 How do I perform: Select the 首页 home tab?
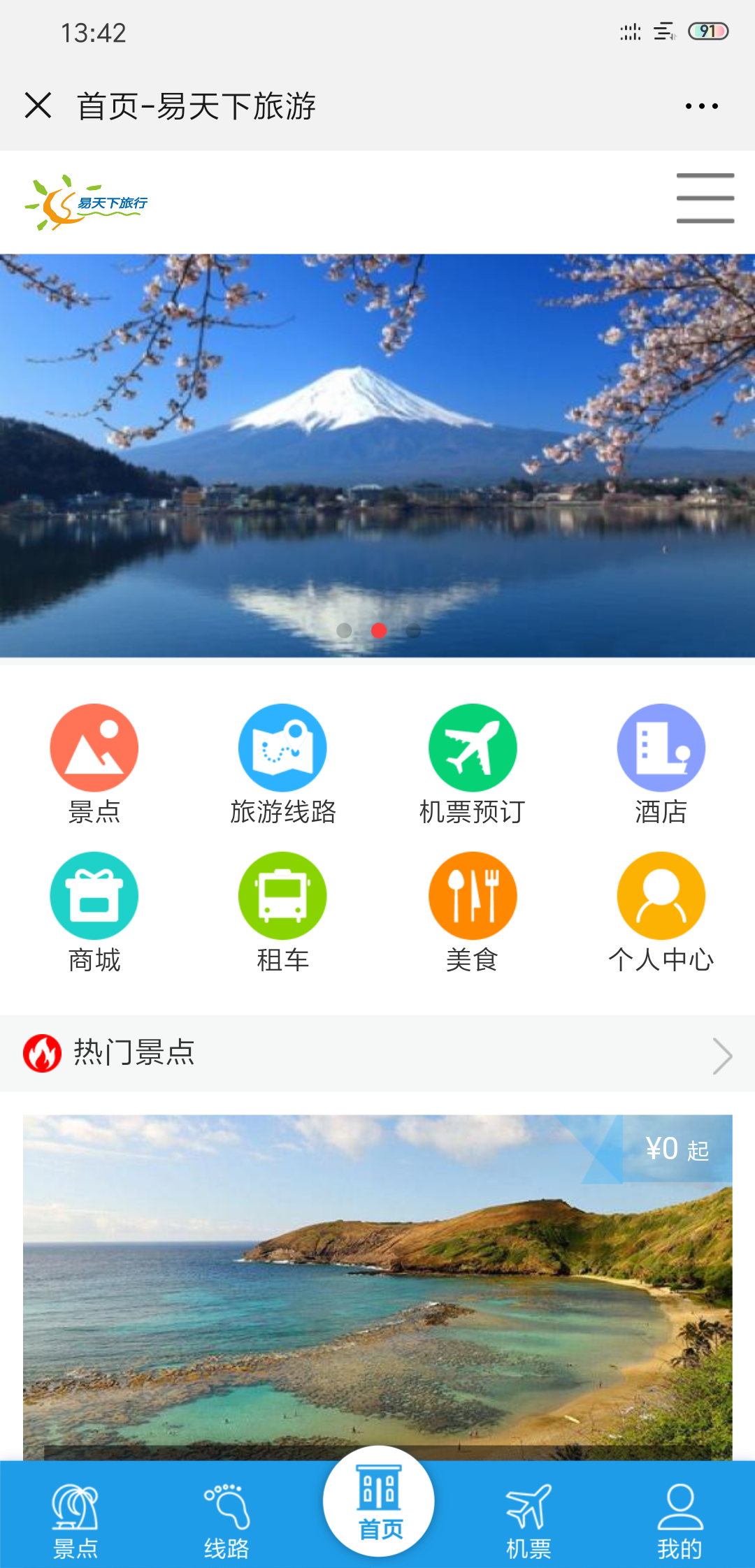tap(379, 1502)
